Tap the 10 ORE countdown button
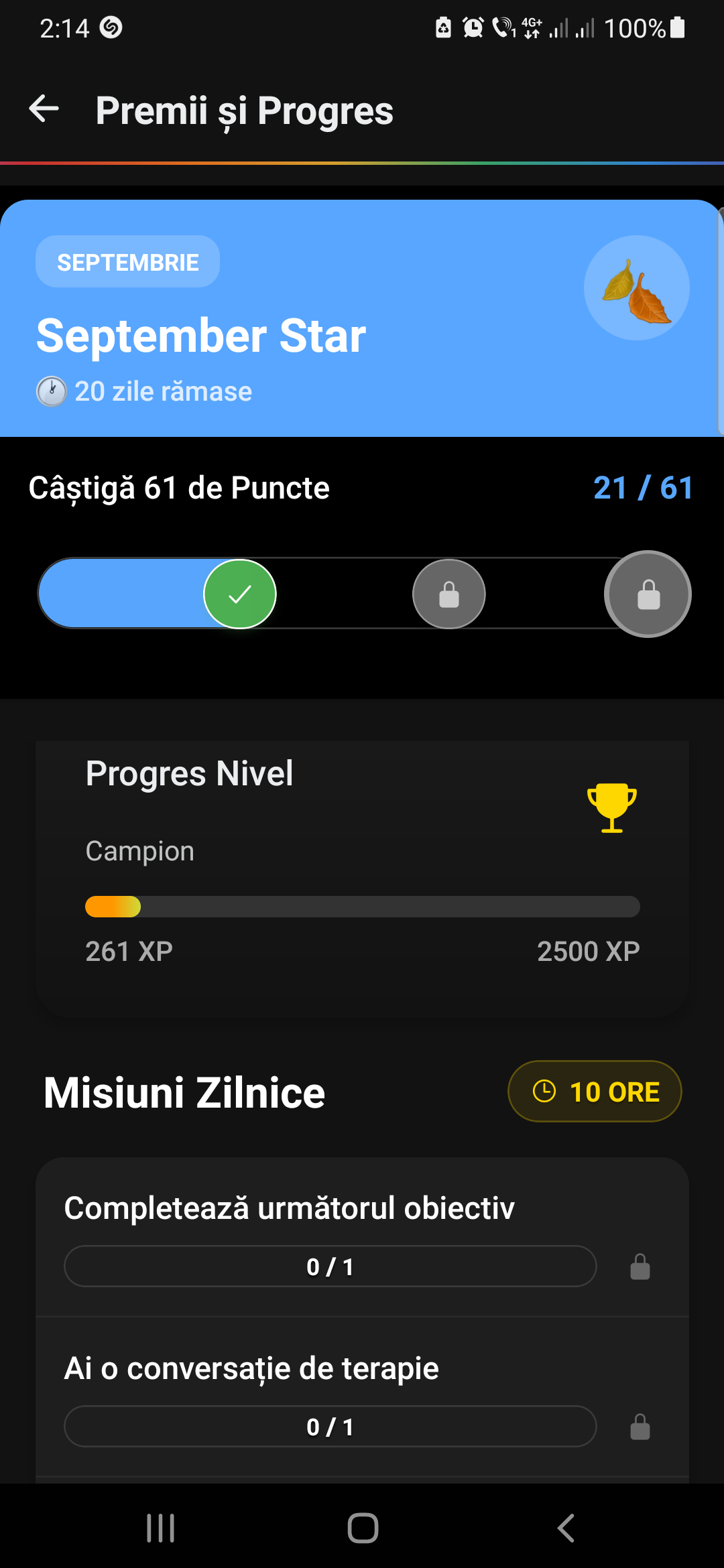Image resolution: width=724 pixels, height=1568 pixels. point(594,1091)
